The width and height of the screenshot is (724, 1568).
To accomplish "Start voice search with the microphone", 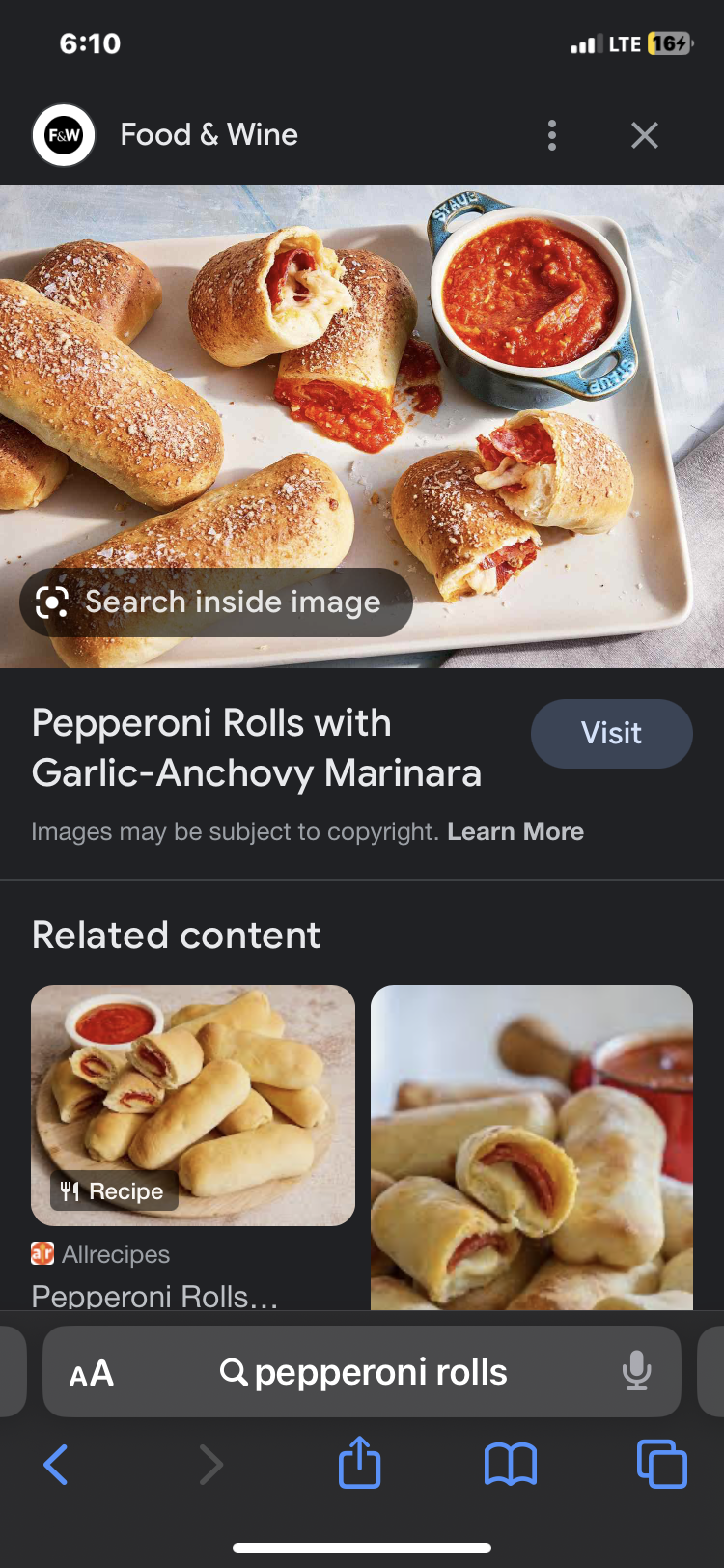I will point(636,1371).
